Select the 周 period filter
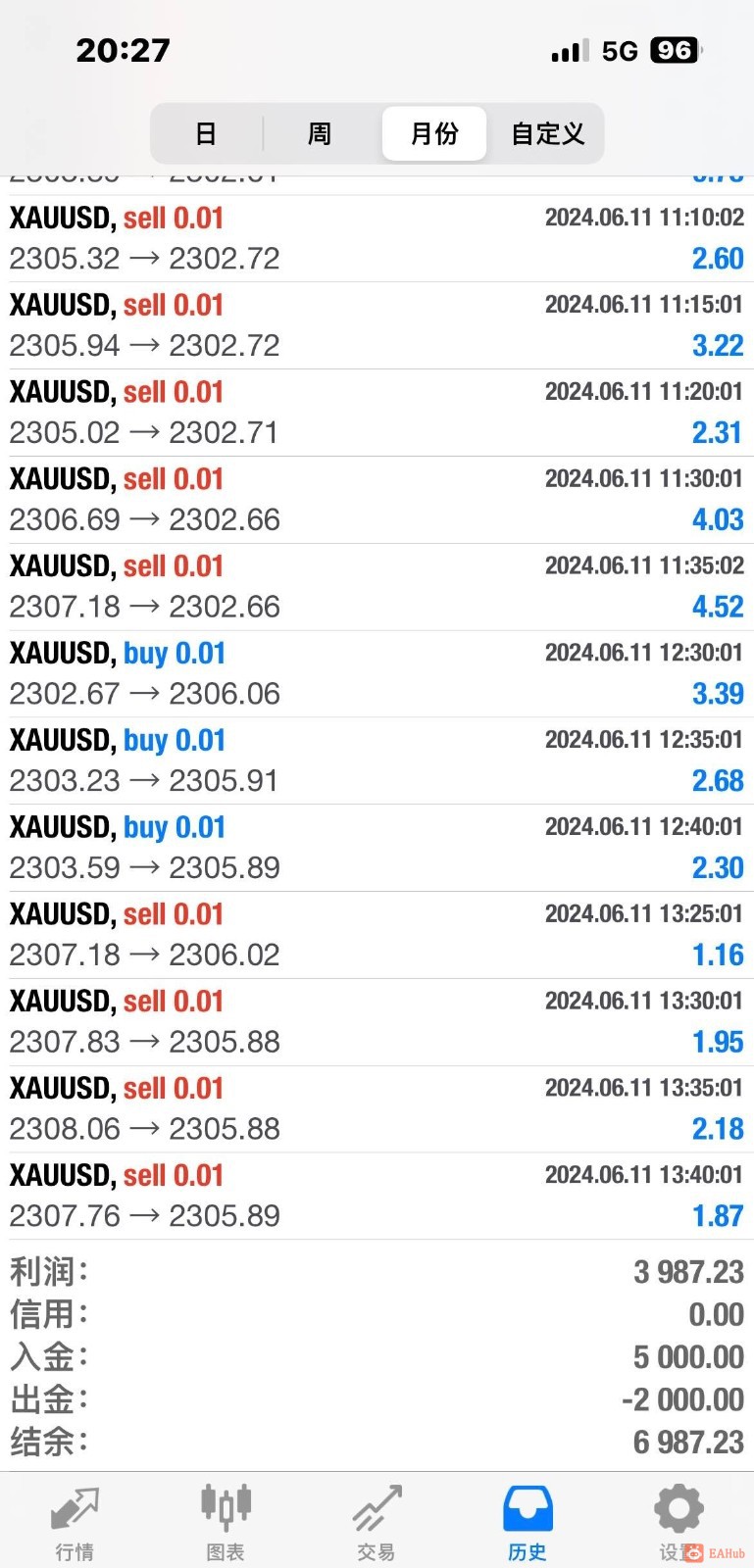Image resolution: width=754 pixels, height=1568 pixels. click(x=320, y=133)
